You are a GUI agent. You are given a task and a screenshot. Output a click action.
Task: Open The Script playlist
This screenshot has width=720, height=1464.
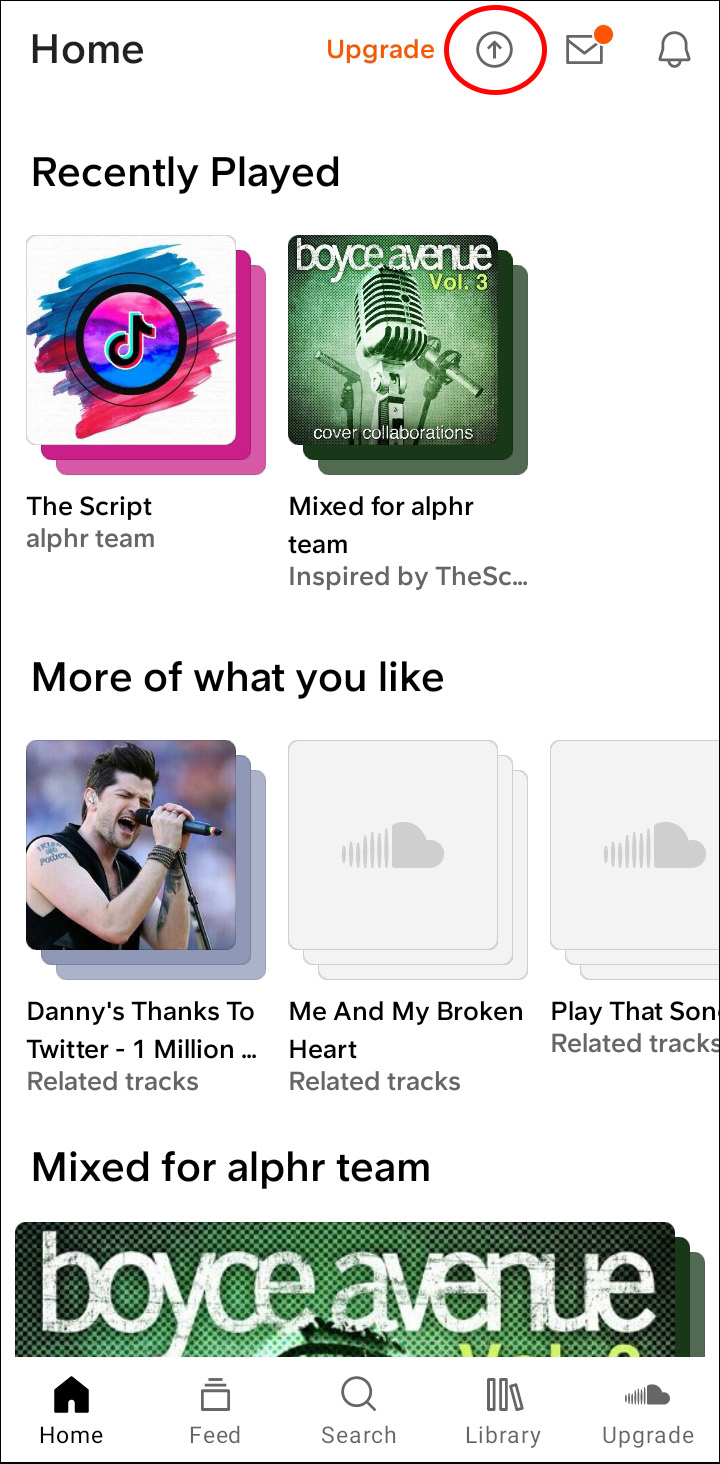pyautogui.click(x=132, y=340)
